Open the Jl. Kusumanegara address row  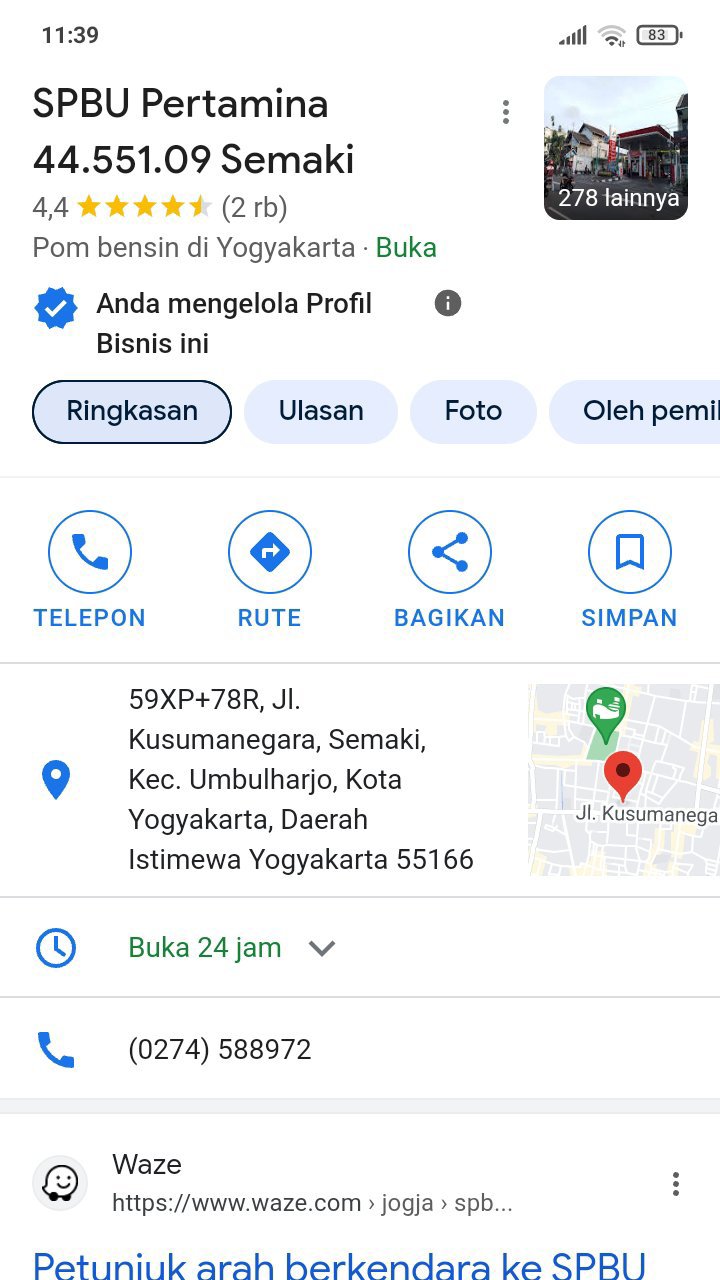pos(300,780)
